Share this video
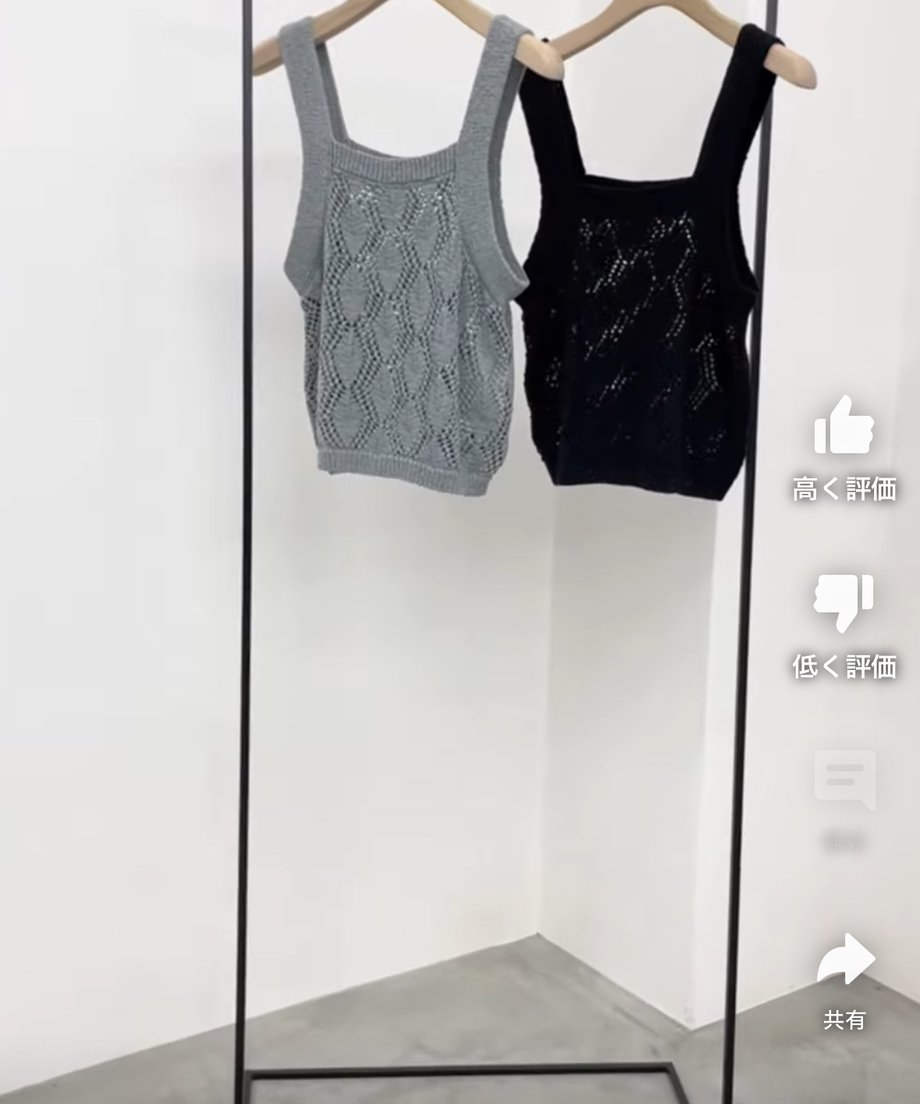 tap(845, 960)
